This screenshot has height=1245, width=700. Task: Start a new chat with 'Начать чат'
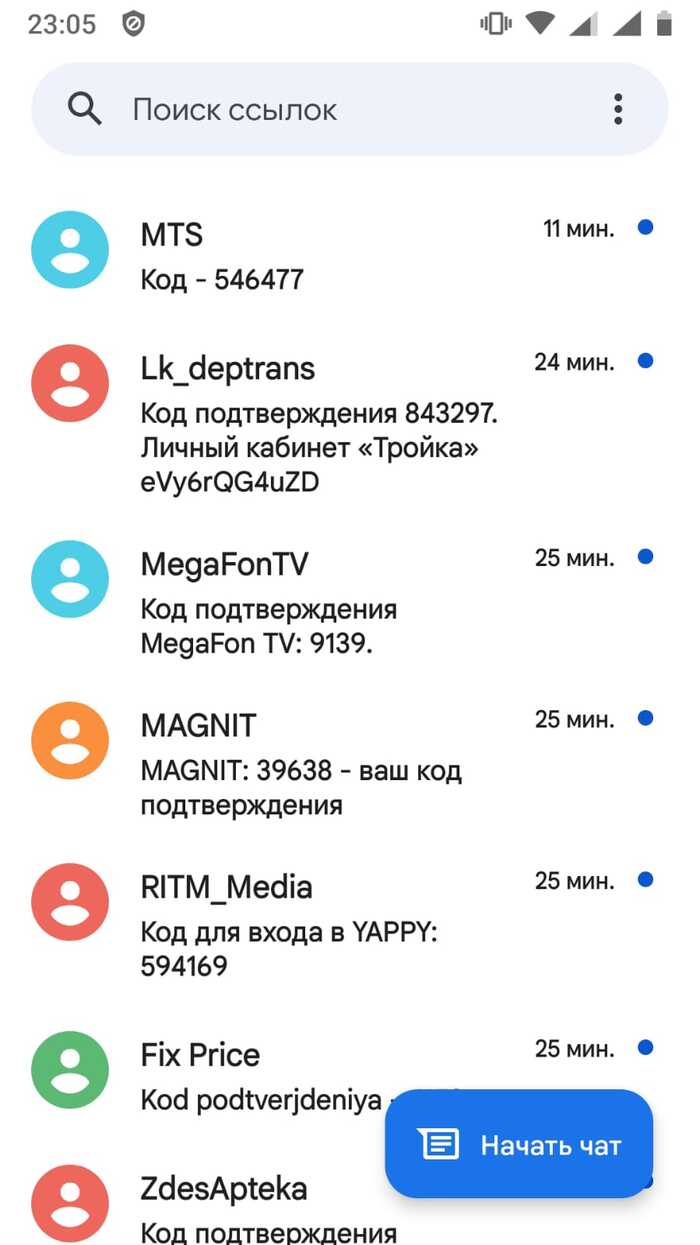[x=519, y=1145]
